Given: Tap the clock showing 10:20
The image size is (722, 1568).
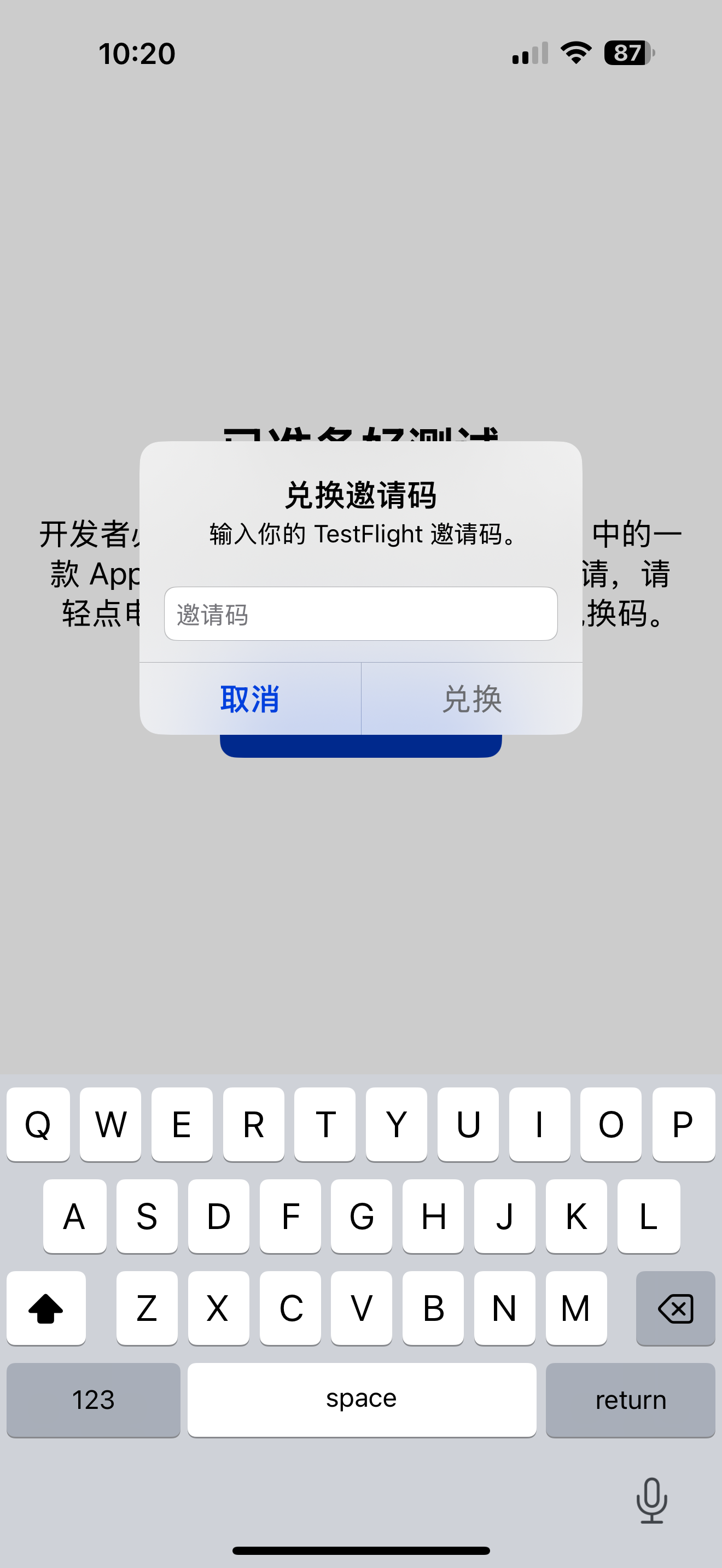Looking at the screenshot, I should pos(137,54).
